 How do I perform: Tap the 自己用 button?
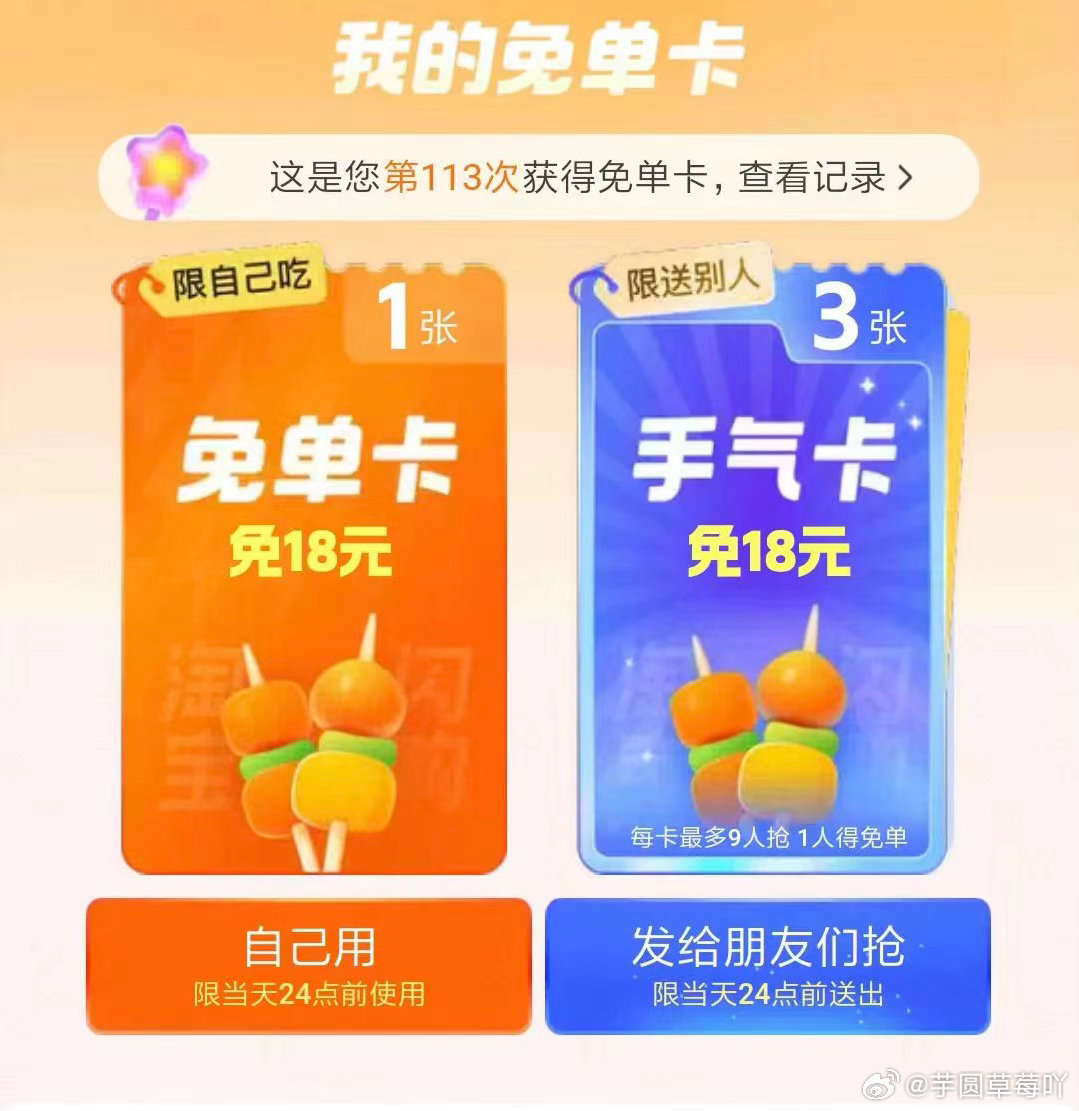pyautogui.click(x=309, y=964)
